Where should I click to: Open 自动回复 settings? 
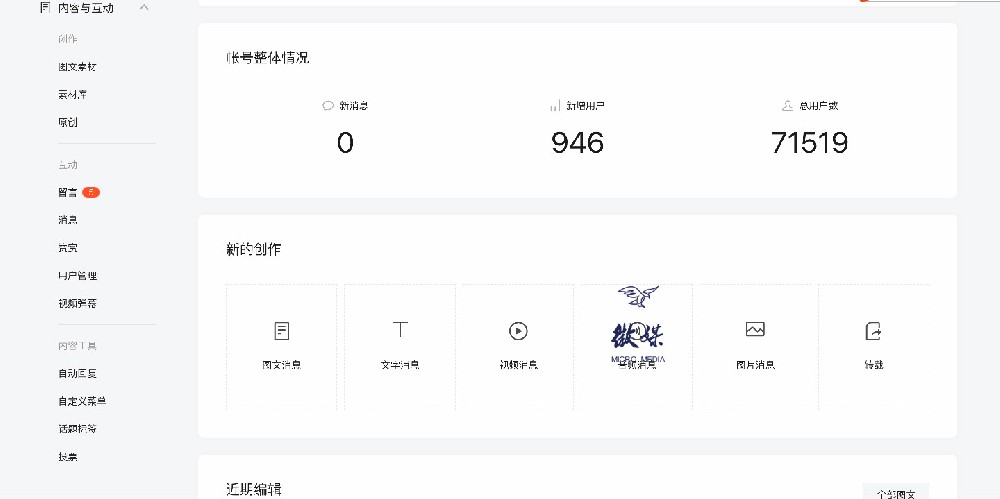[x=77, y=373]
